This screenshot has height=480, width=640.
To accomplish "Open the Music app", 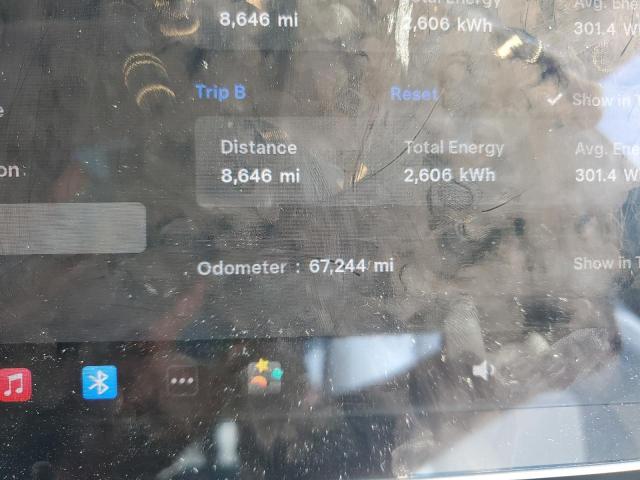I will [14, 383].
